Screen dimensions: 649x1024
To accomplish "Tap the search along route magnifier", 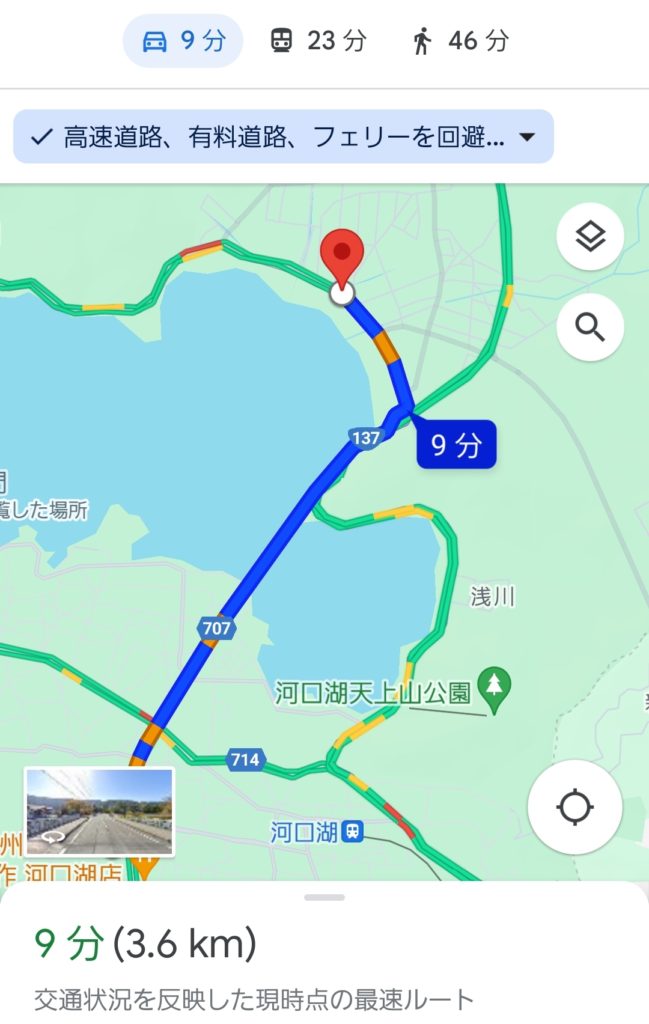I will tap(590, 326).
